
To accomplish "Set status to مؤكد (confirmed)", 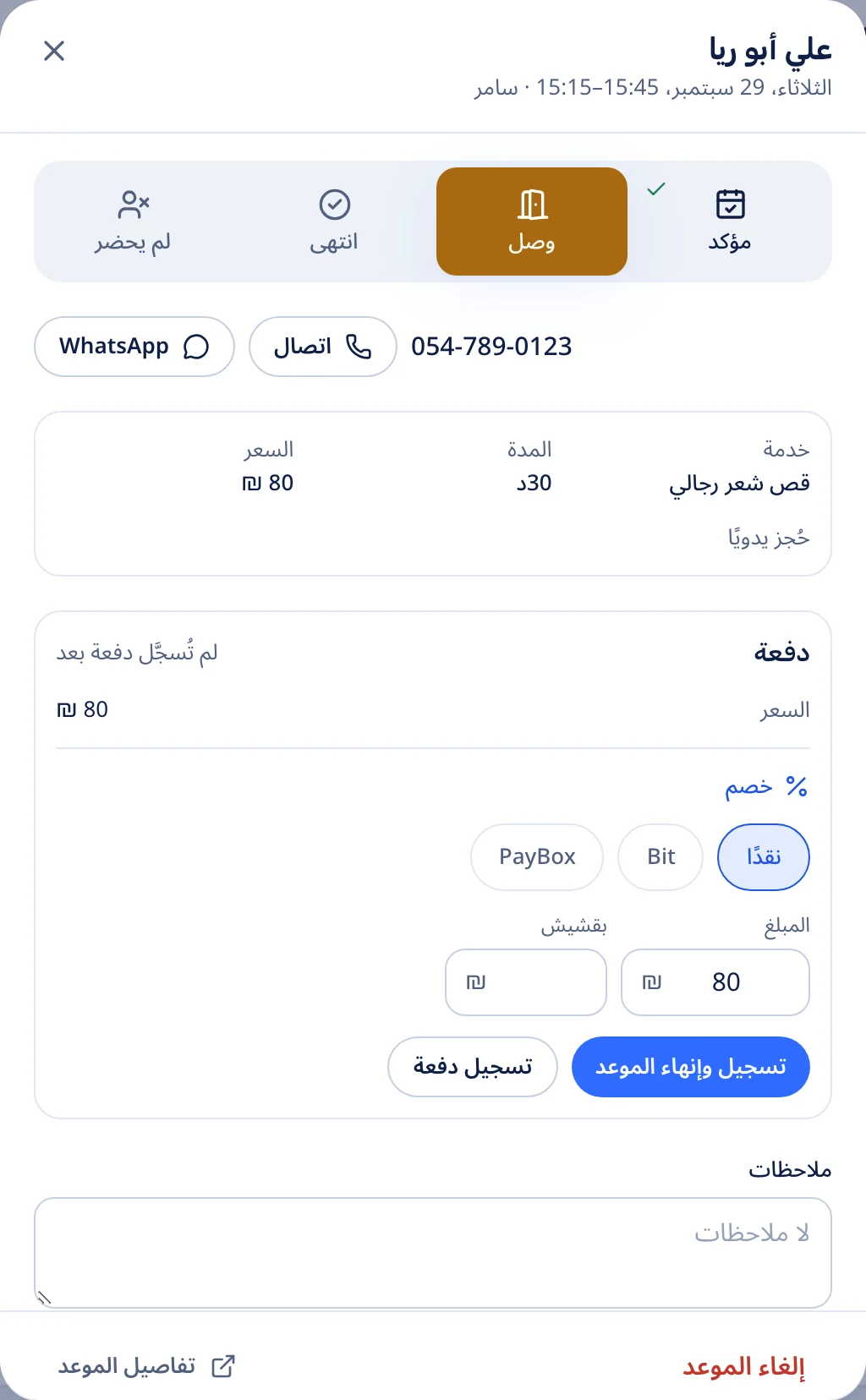I will tap(729, 221).
